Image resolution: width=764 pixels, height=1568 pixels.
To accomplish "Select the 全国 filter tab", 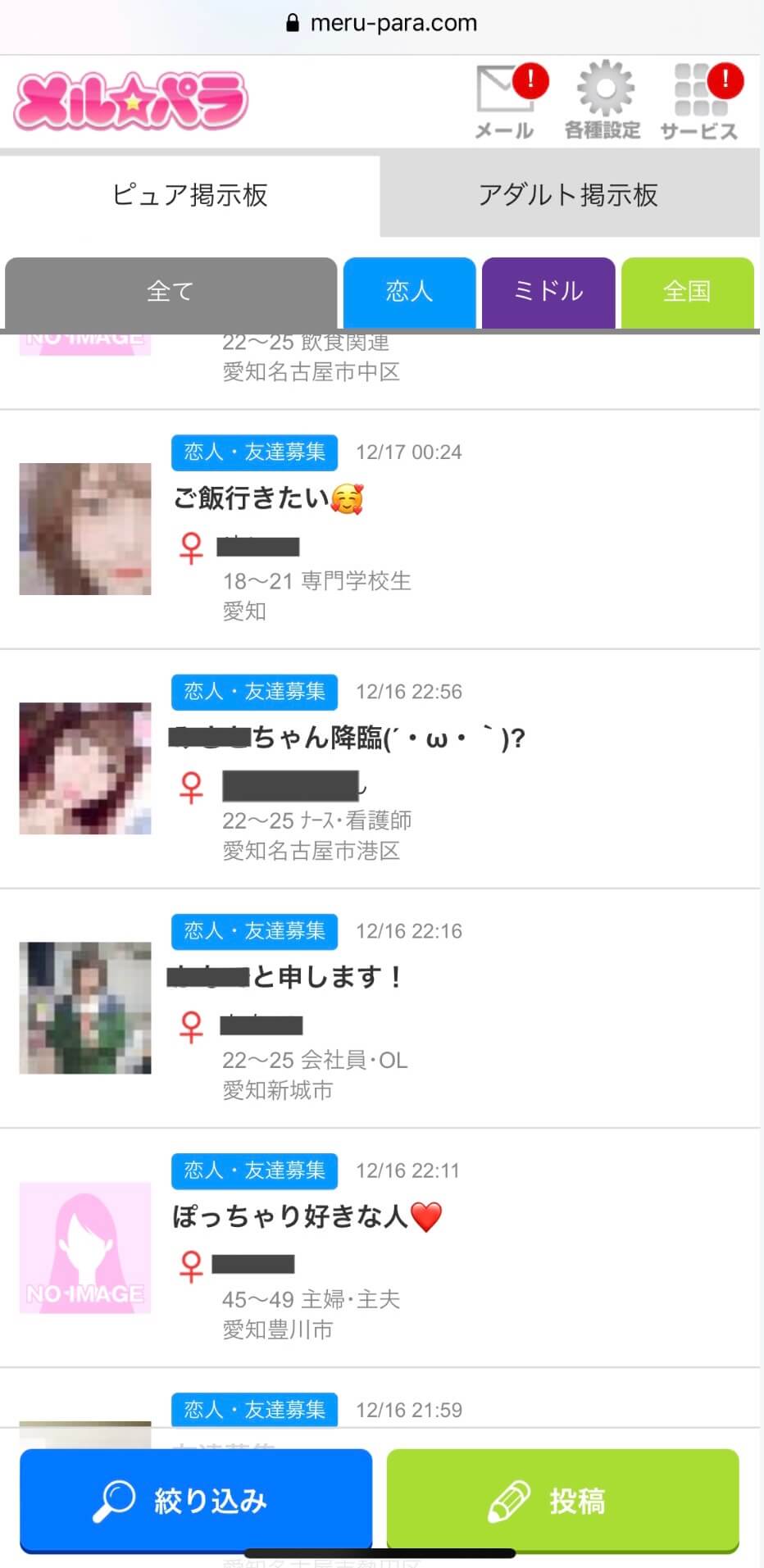I will (x=687, y=292).
